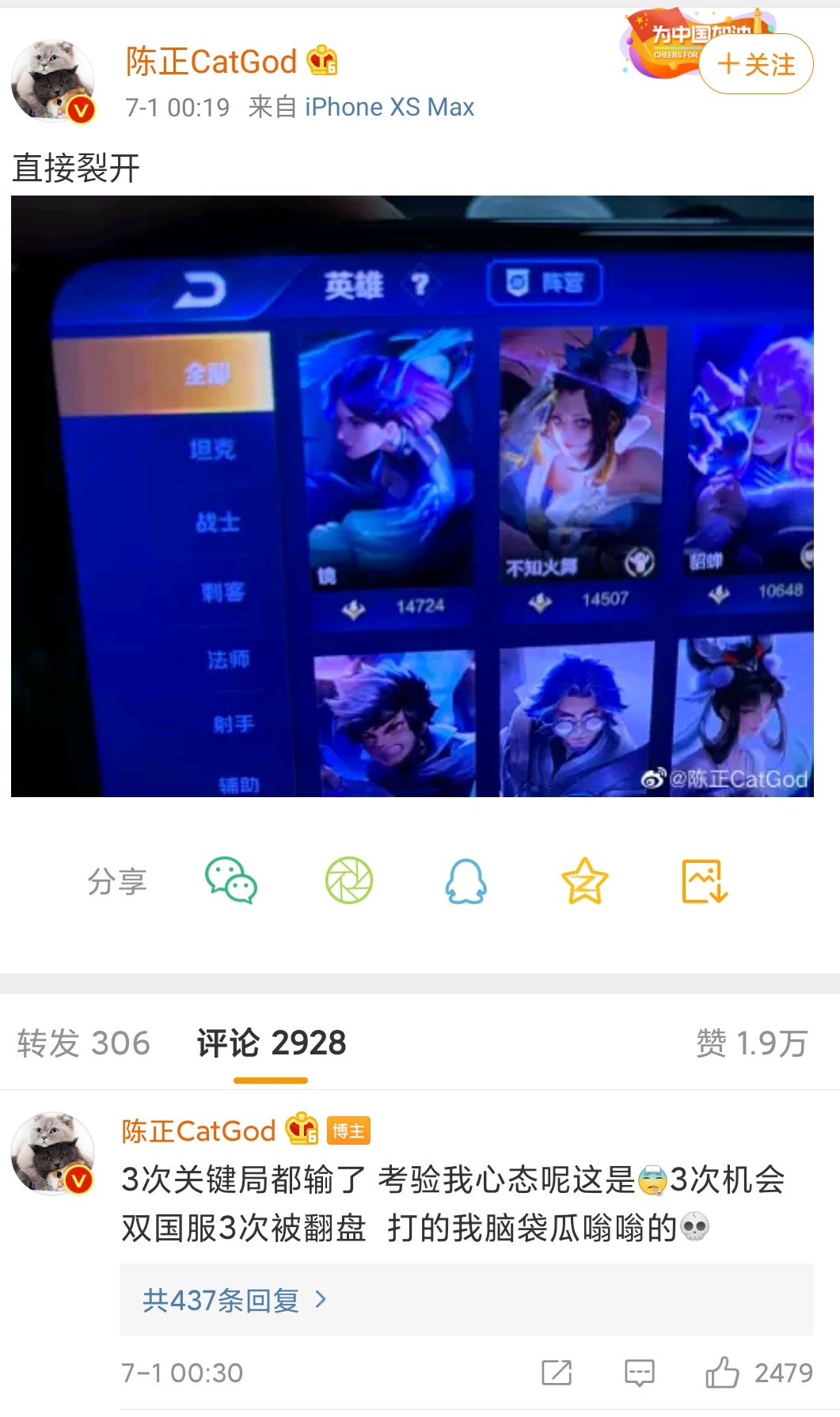Follow 陈正CatGod with the 关注 button

[x=756, y=64]
